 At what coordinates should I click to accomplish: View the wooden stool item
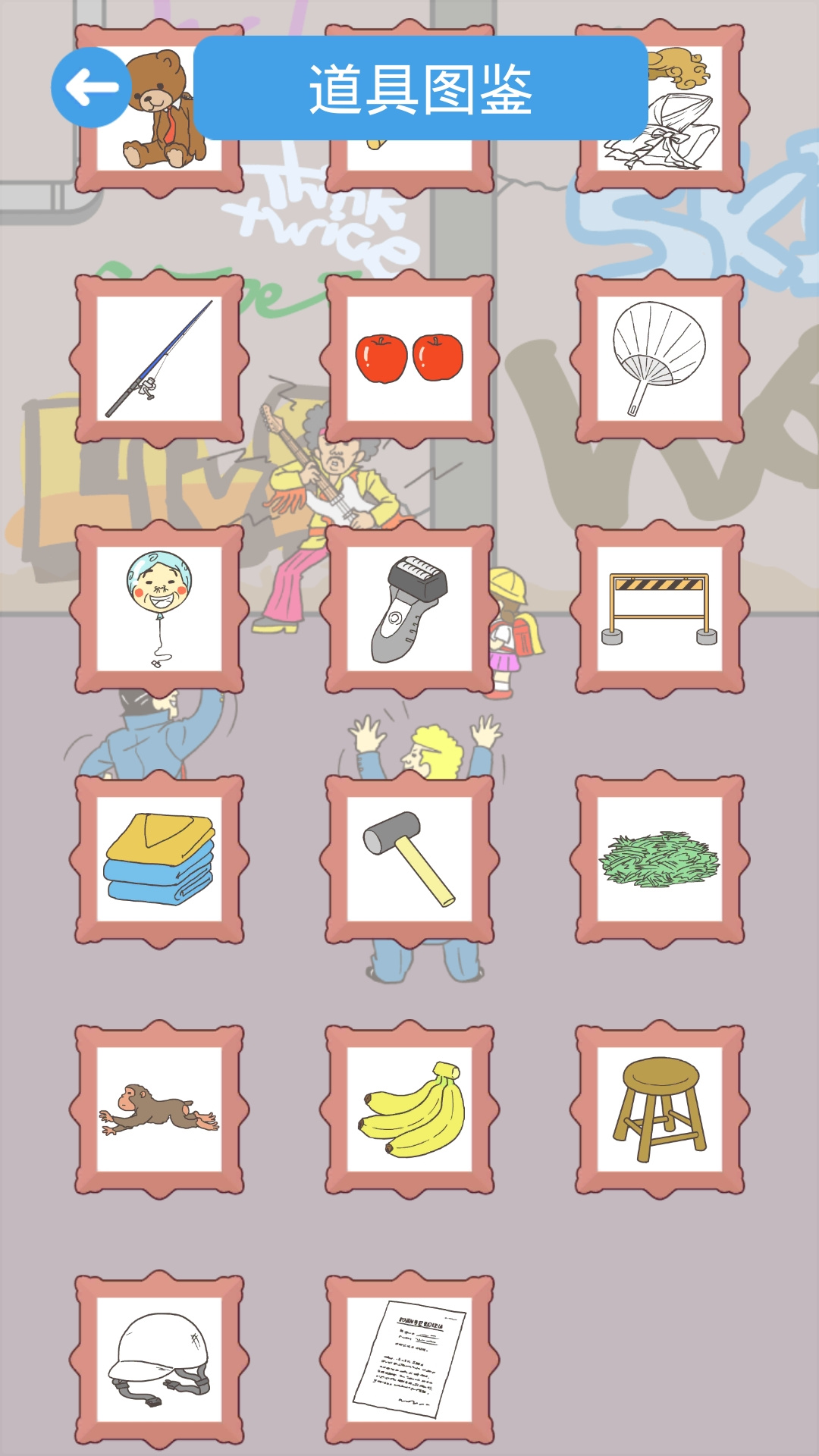coord(660,1109)
